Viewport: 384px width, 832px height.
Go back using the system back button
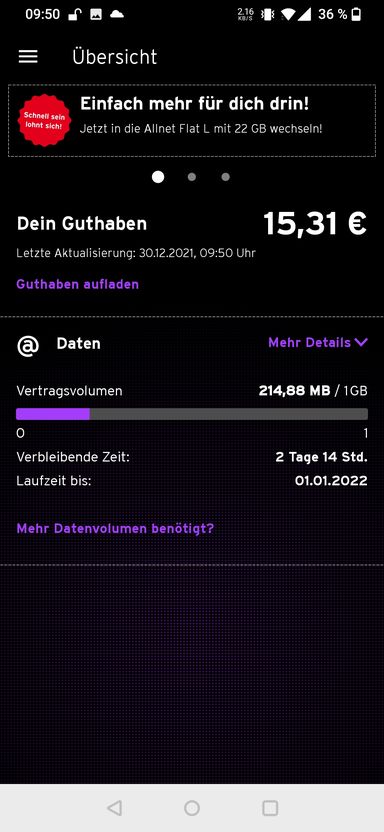point(114,808)
